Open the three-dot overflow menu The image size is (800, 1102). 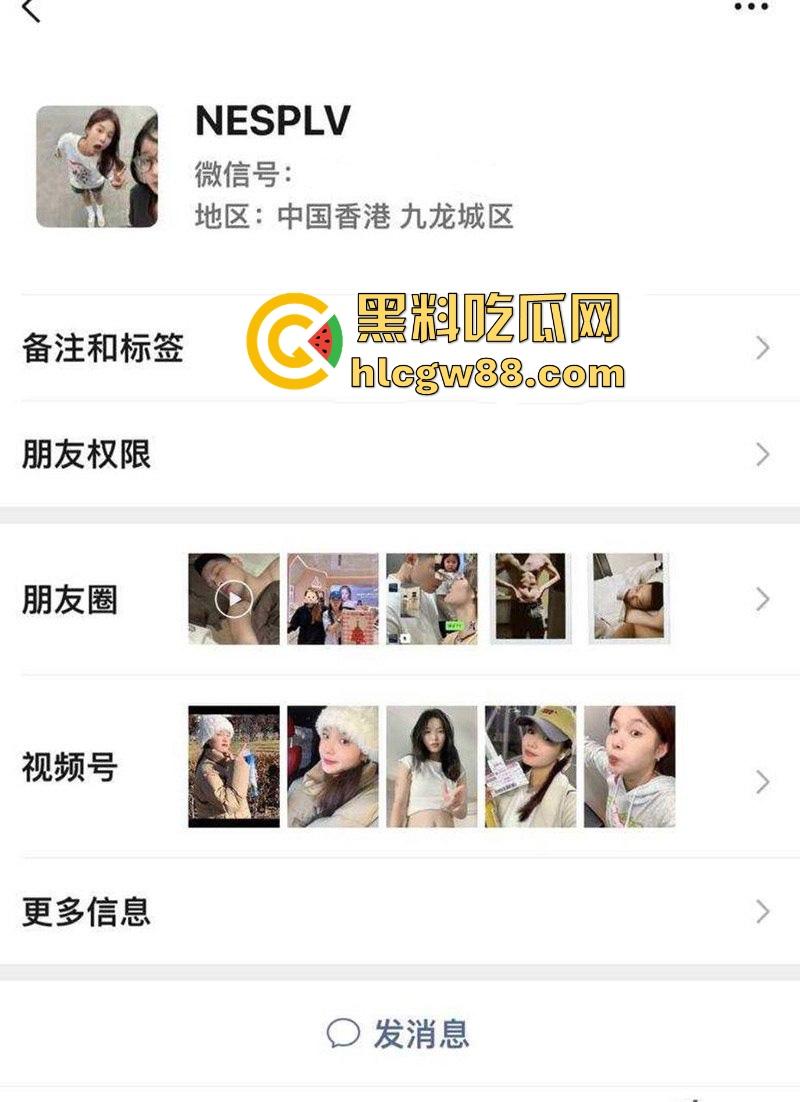(x=751, y=7)
